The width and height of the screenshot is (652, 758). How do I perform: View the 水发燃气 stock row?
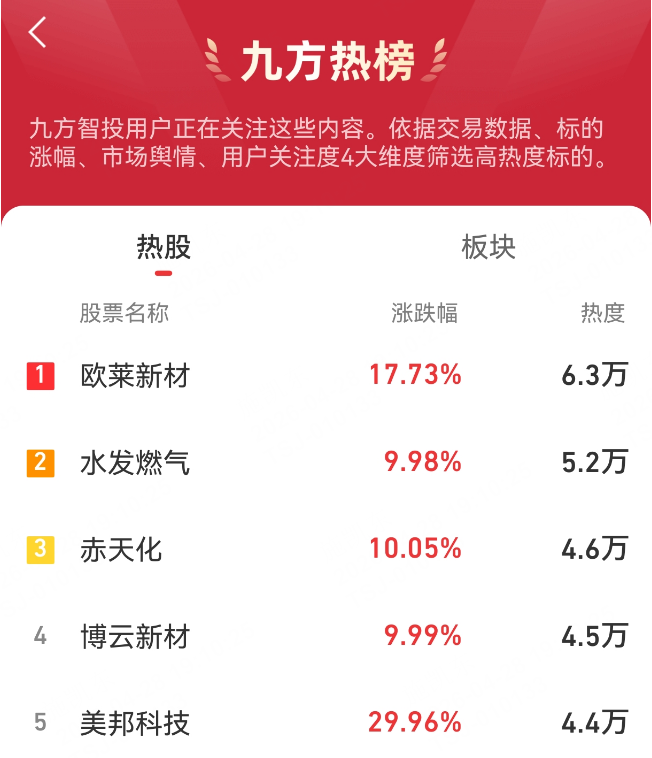pos(135,463)
